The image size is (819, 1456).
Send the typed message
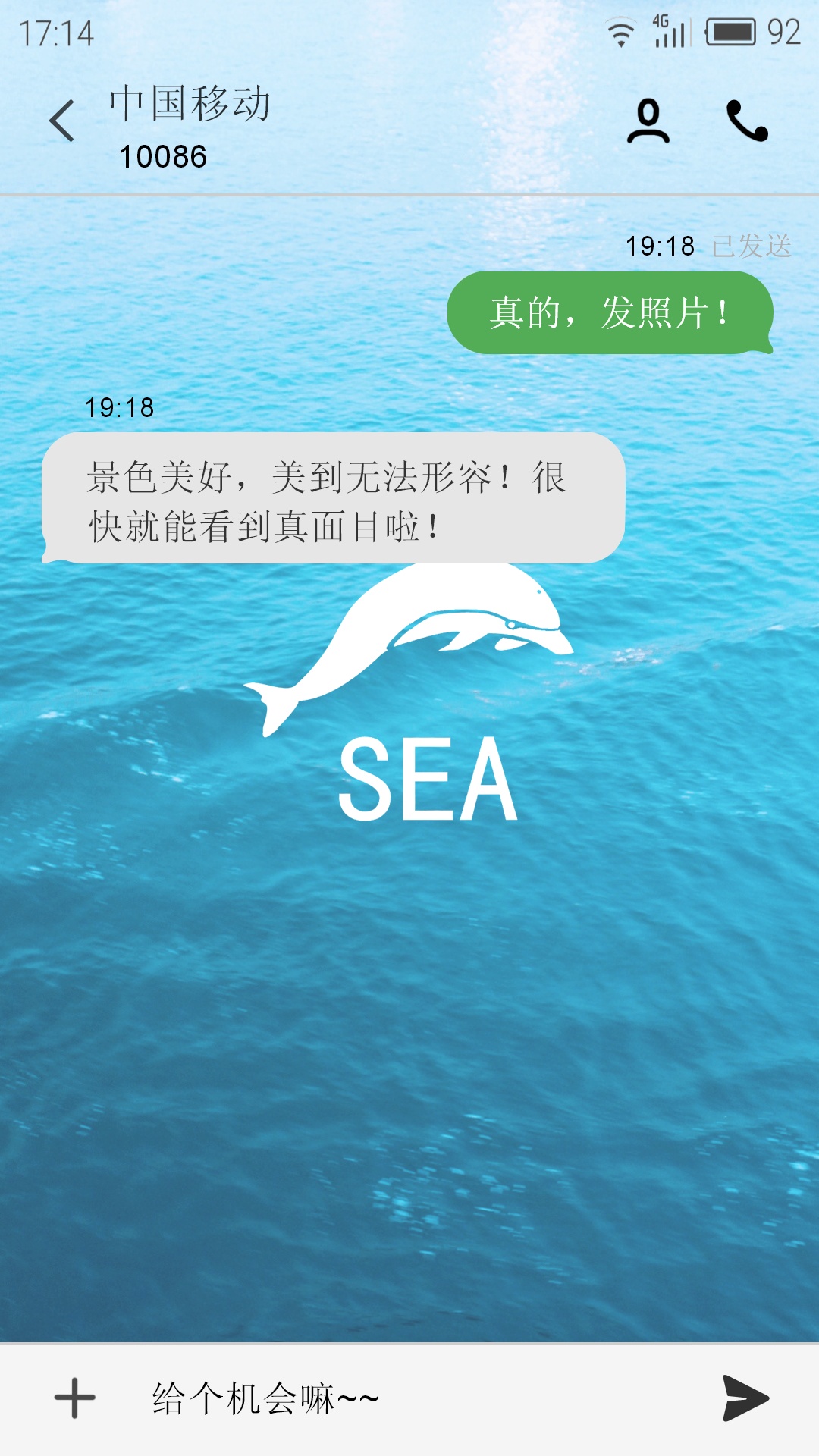(745, 1398)
